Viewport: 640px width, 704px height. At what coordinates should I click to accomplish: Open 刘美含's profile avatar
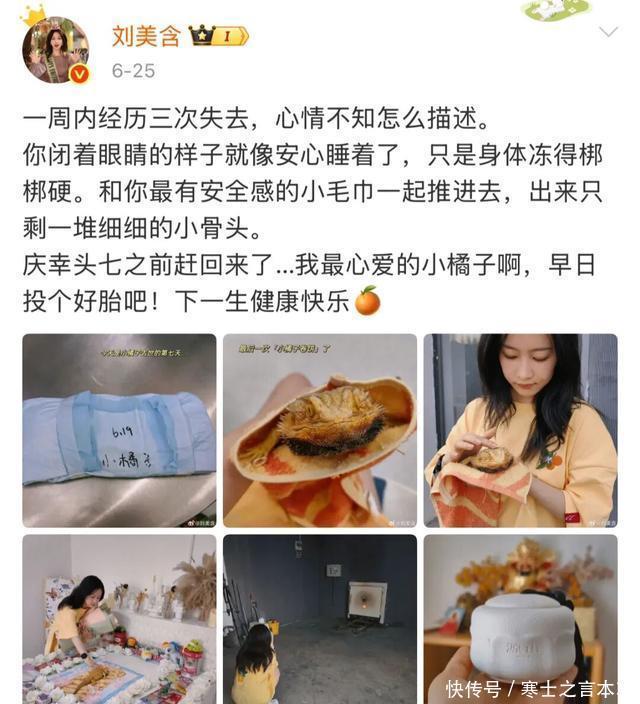(x=55, y=50)
